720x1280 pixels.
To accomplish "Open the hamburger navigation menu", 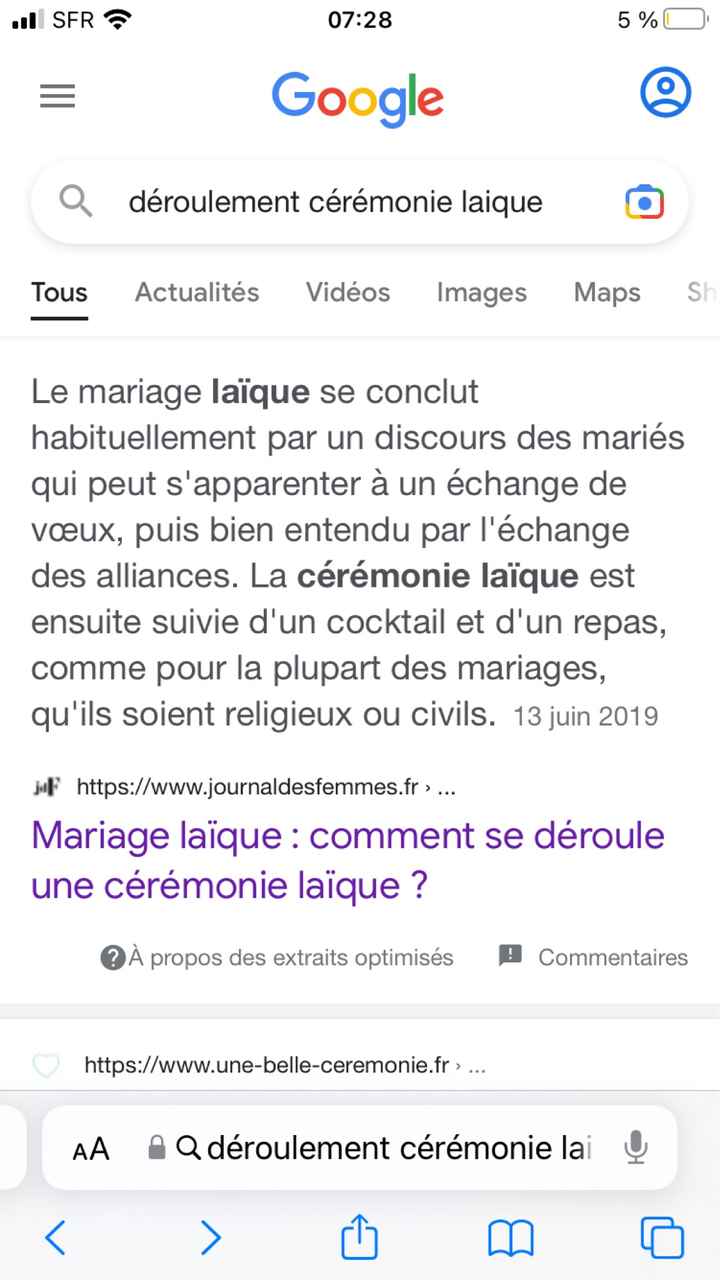I will 57,96.
